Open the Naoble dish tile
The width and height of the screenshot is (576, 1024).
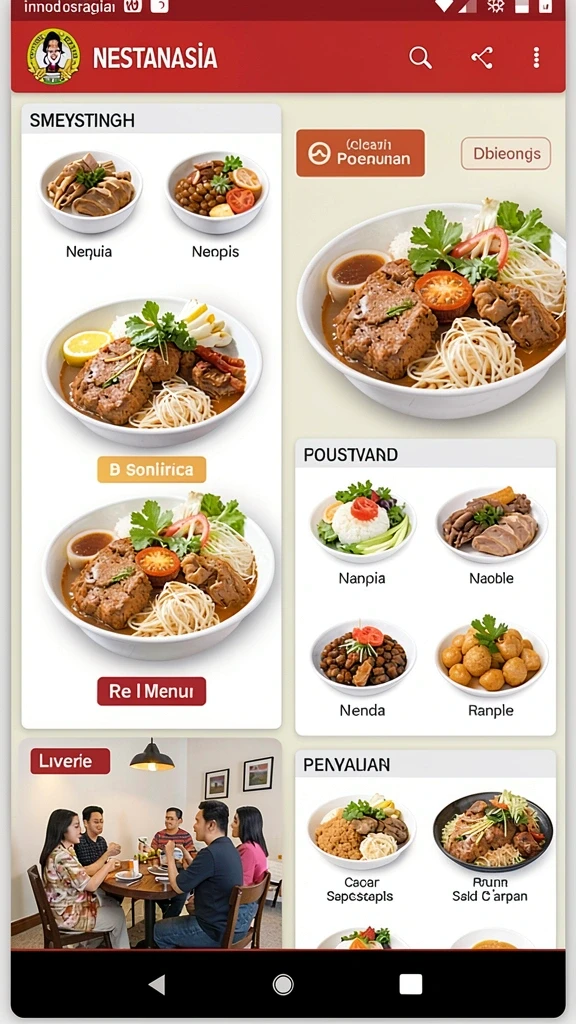(491, 534)
